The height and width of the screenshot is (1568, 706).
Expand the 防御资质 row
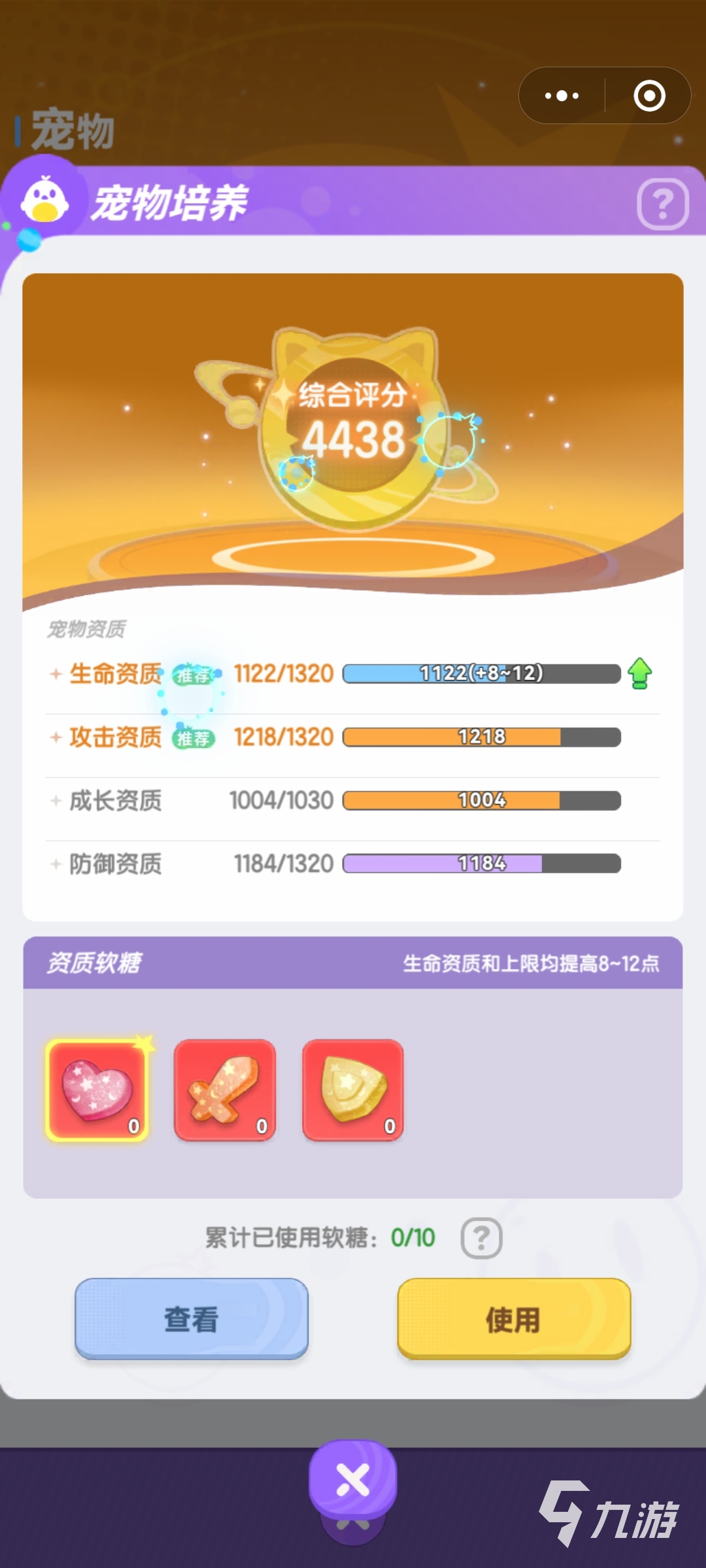pyautogui.click(x=57, y=864)
